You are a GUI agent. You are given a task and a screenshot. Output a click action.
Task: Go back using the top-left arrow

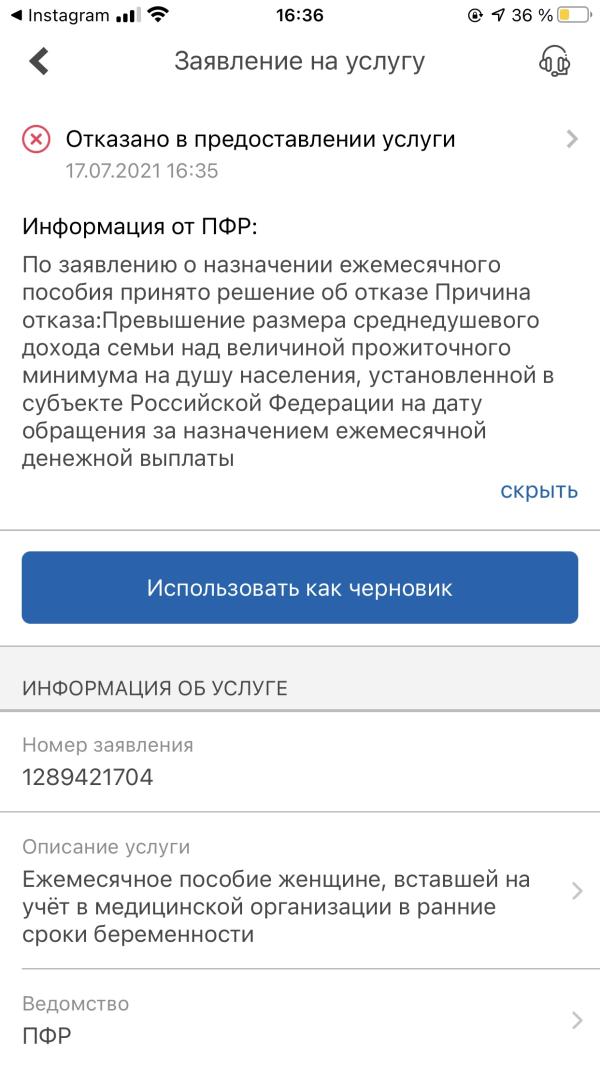click(39, 61)
